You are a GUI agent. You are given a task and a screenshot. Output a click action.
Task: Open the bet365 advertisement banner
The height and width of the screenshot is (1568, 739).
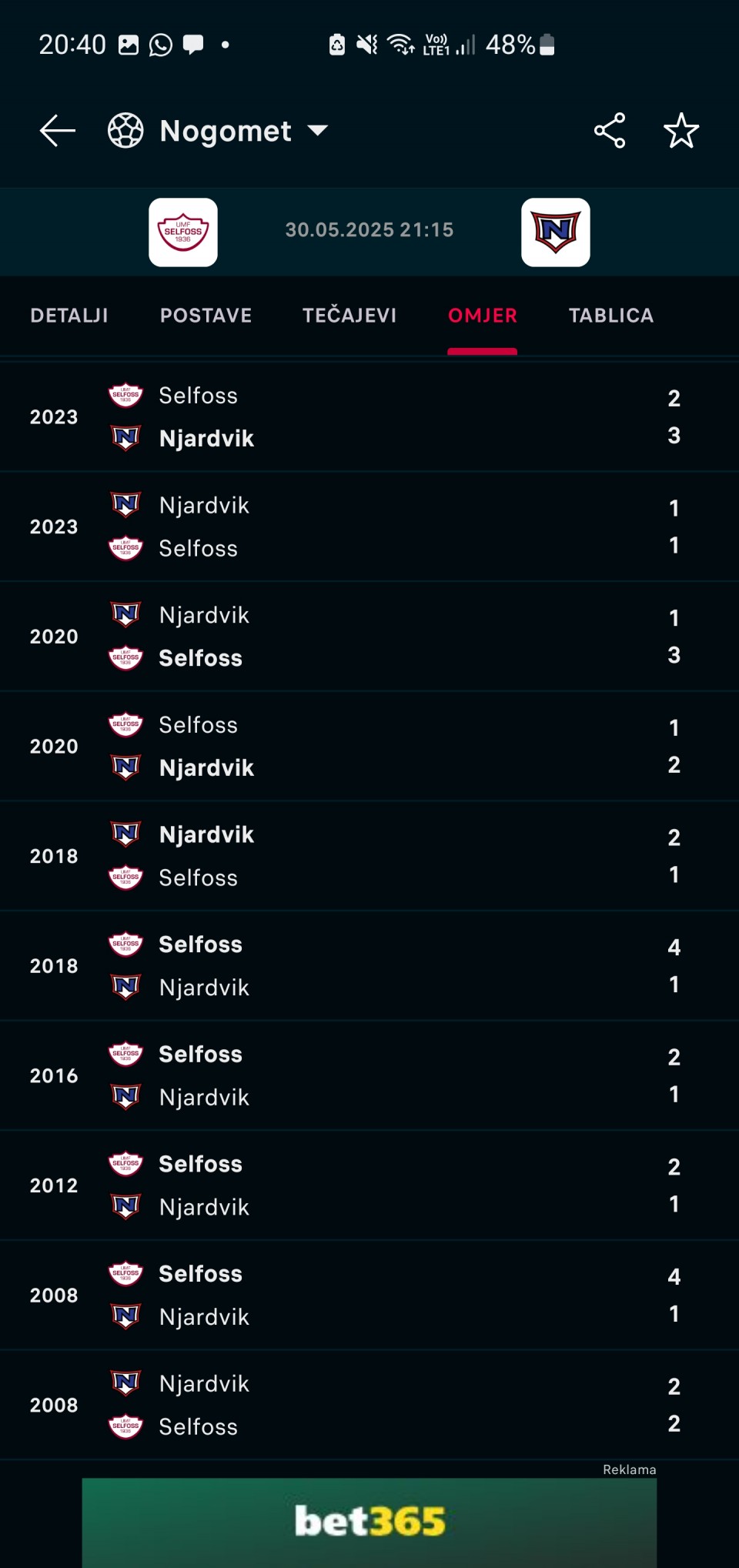pyautogui.click(x=369, y=1523)
